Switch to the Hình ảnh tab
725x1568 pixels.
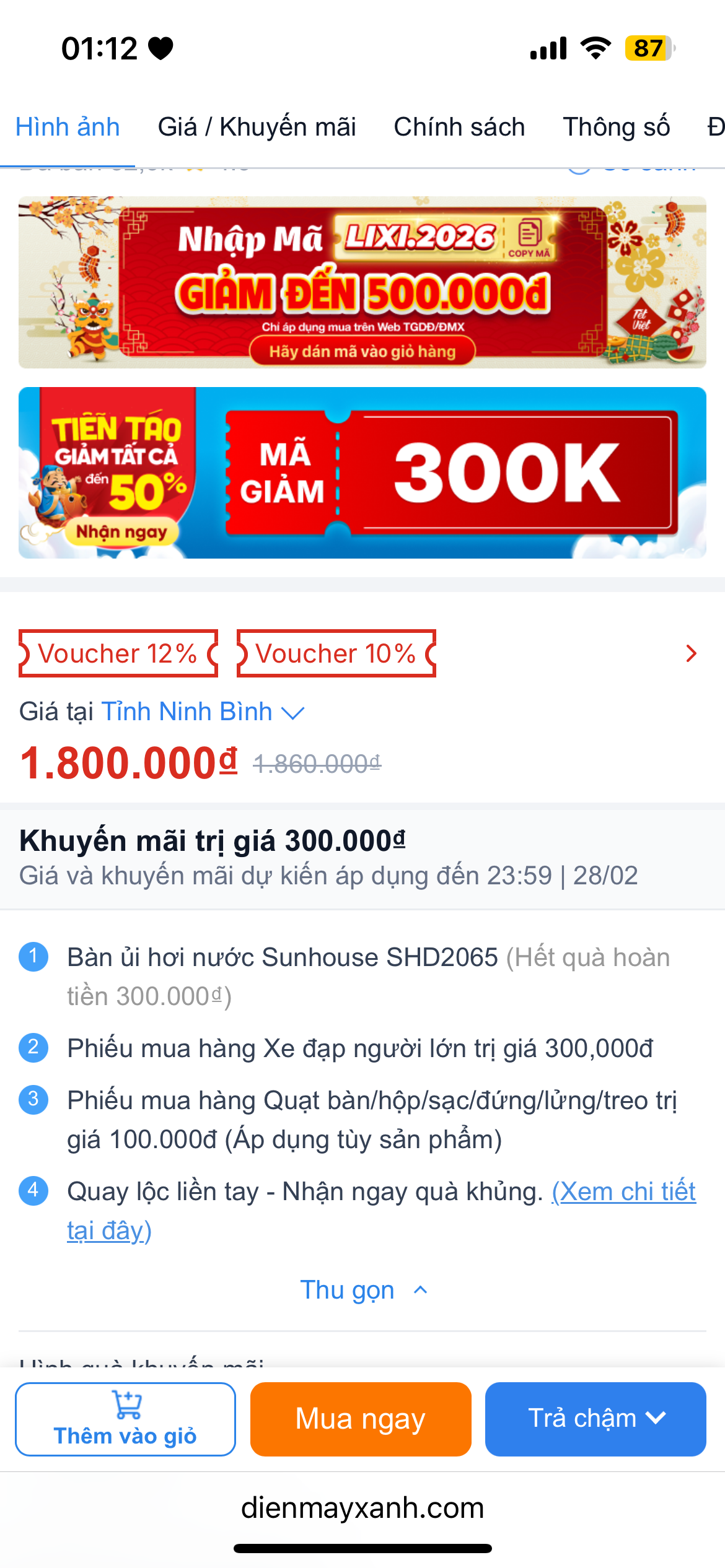point(68,128)
